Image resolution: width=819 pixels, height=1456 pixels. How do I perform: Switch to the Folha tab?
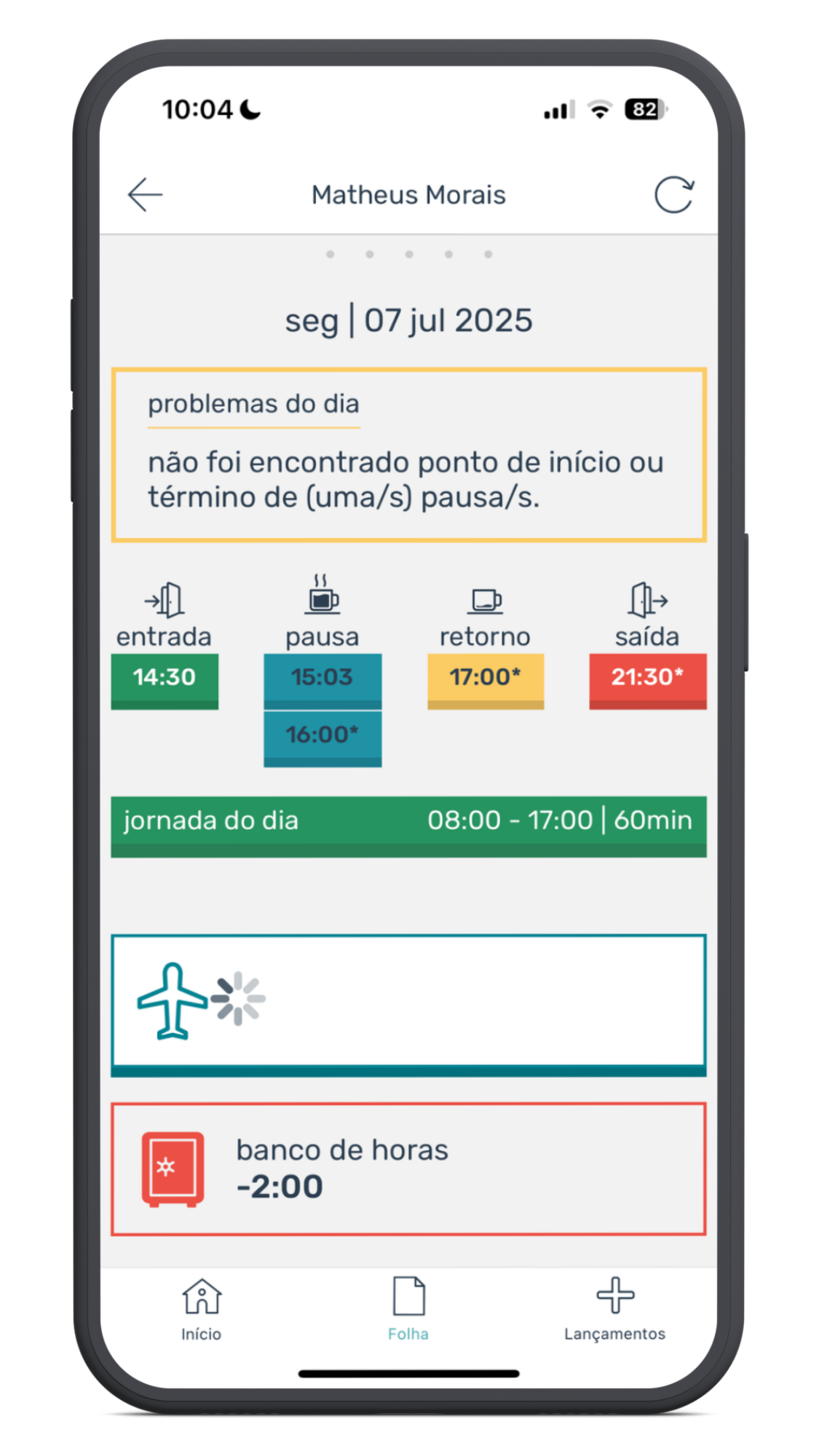pos(408,1309)
